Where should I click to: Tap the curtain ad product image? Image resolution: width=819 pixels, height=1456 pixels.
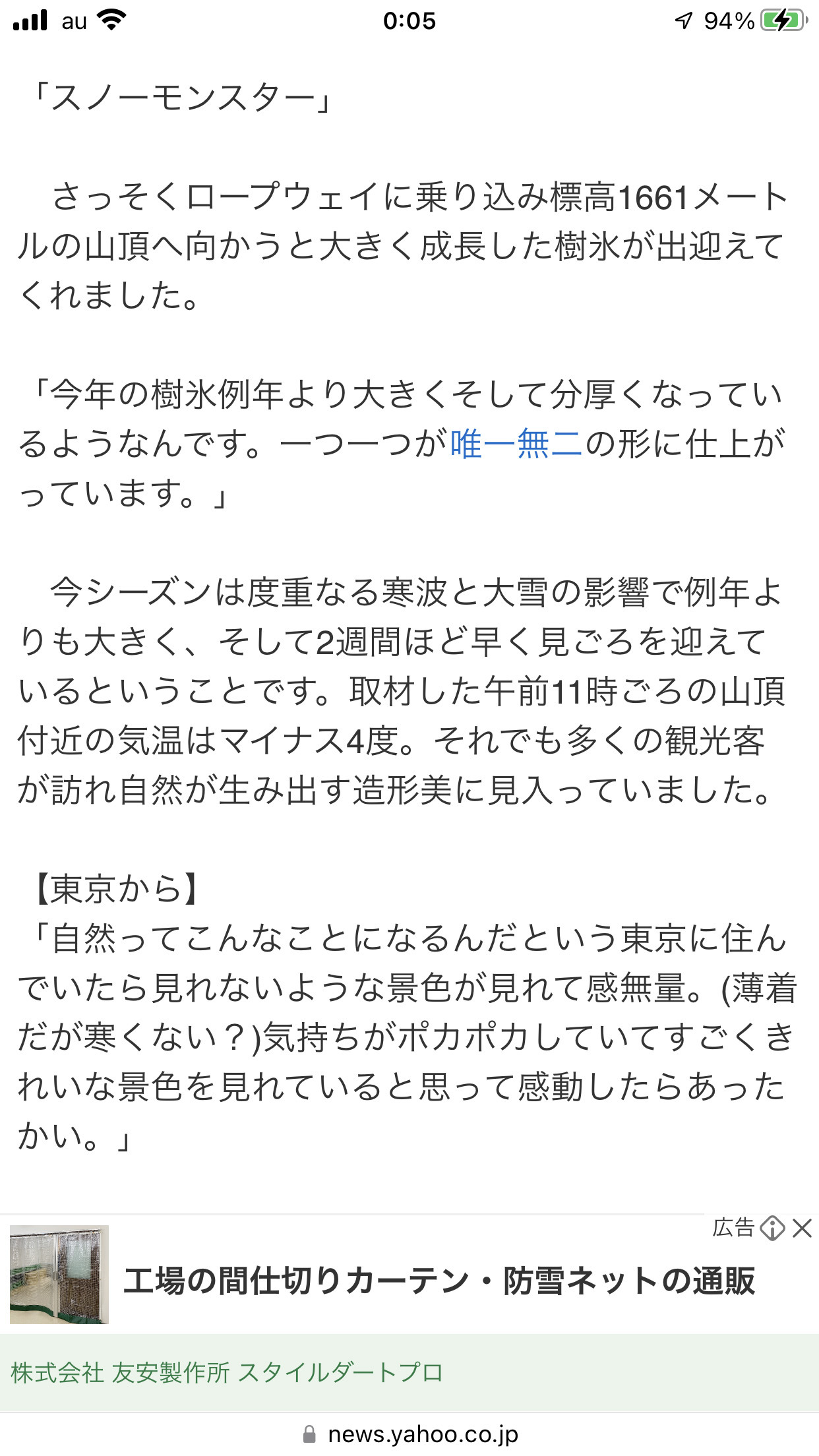tap(59, 1274)
